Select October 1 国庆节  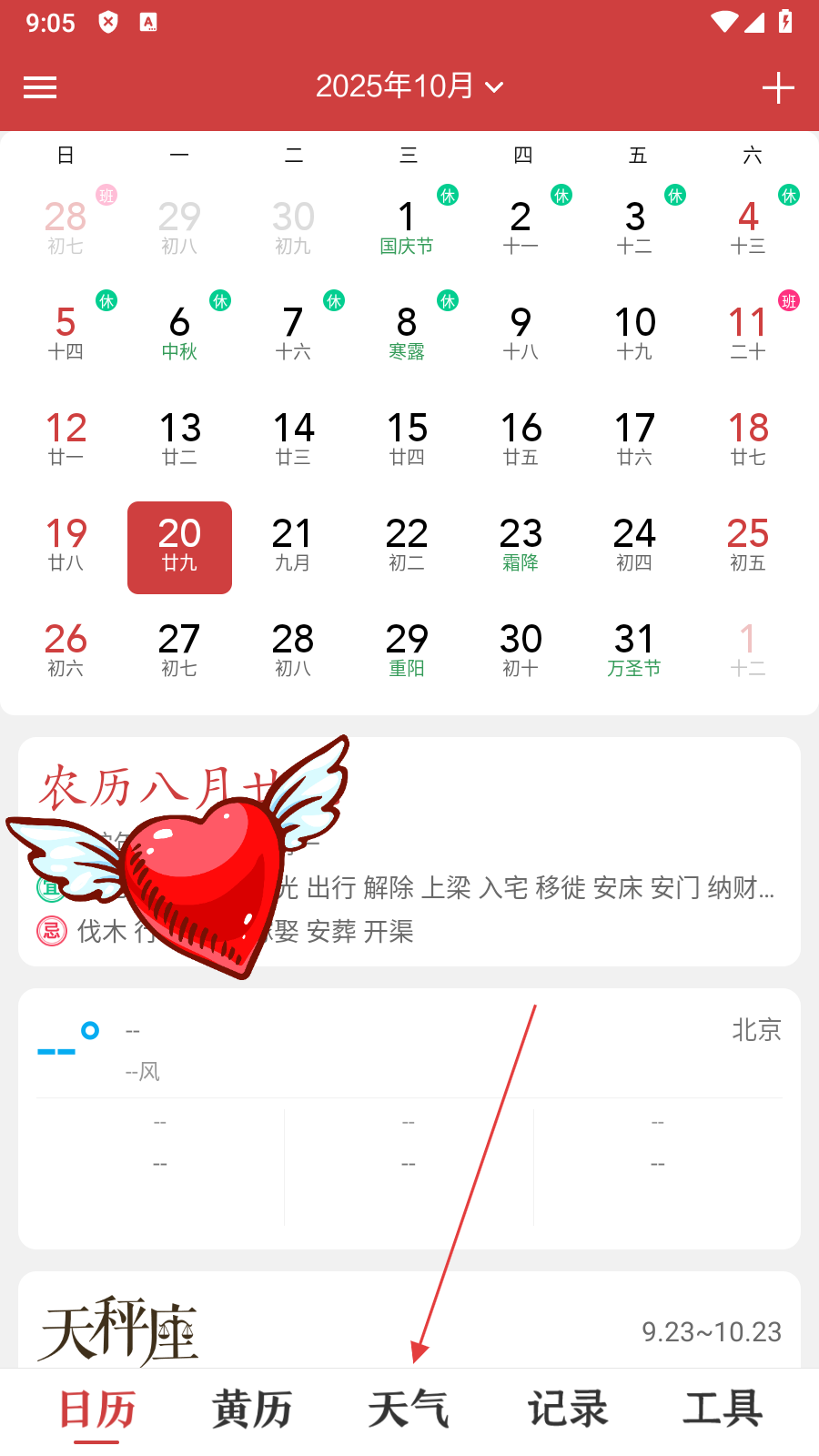pyautogui.click(x=407, y=227)
